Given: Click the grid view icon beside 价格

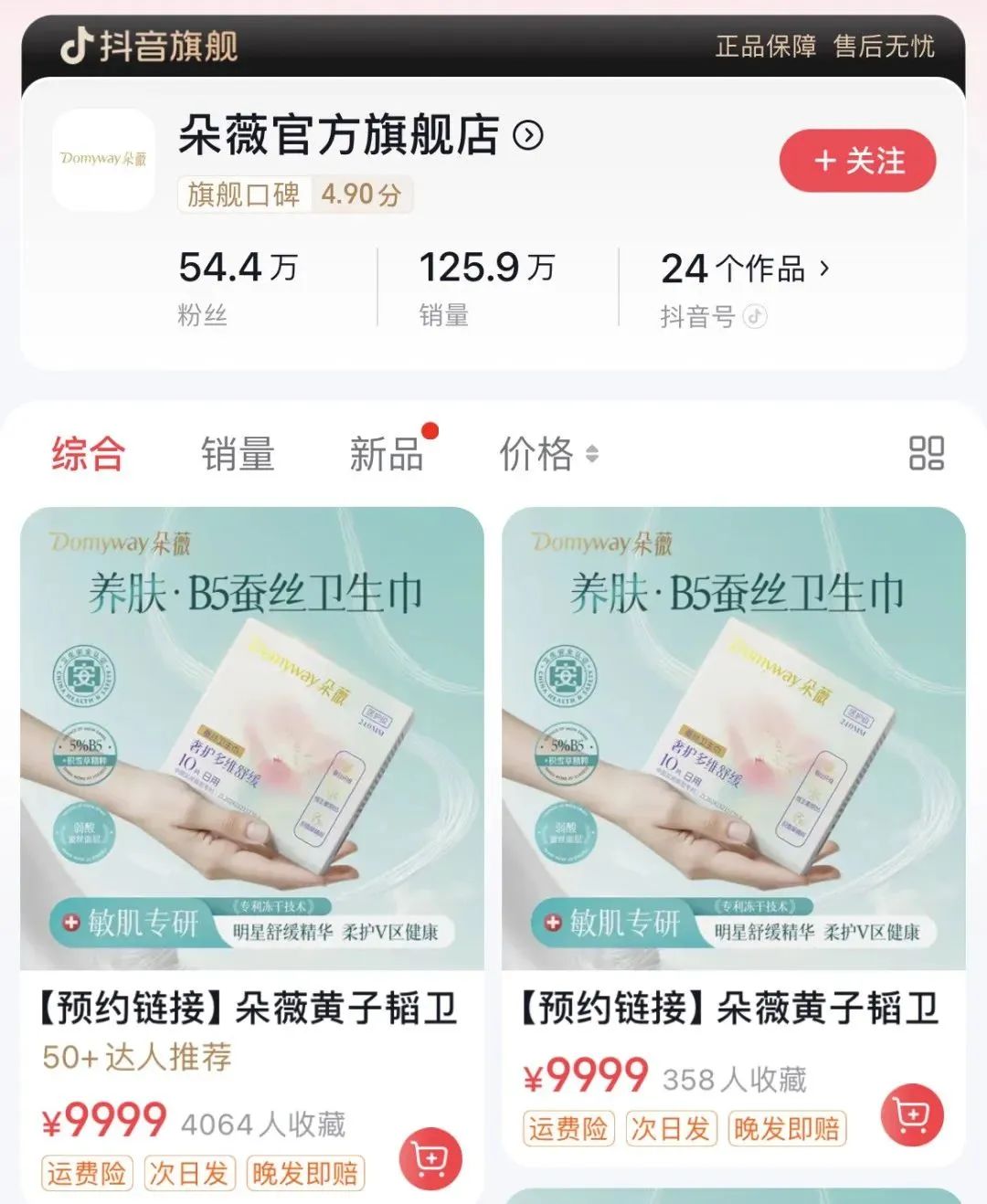Looking at the screenshot, I should pyautogui.click(x=928, y=452).
